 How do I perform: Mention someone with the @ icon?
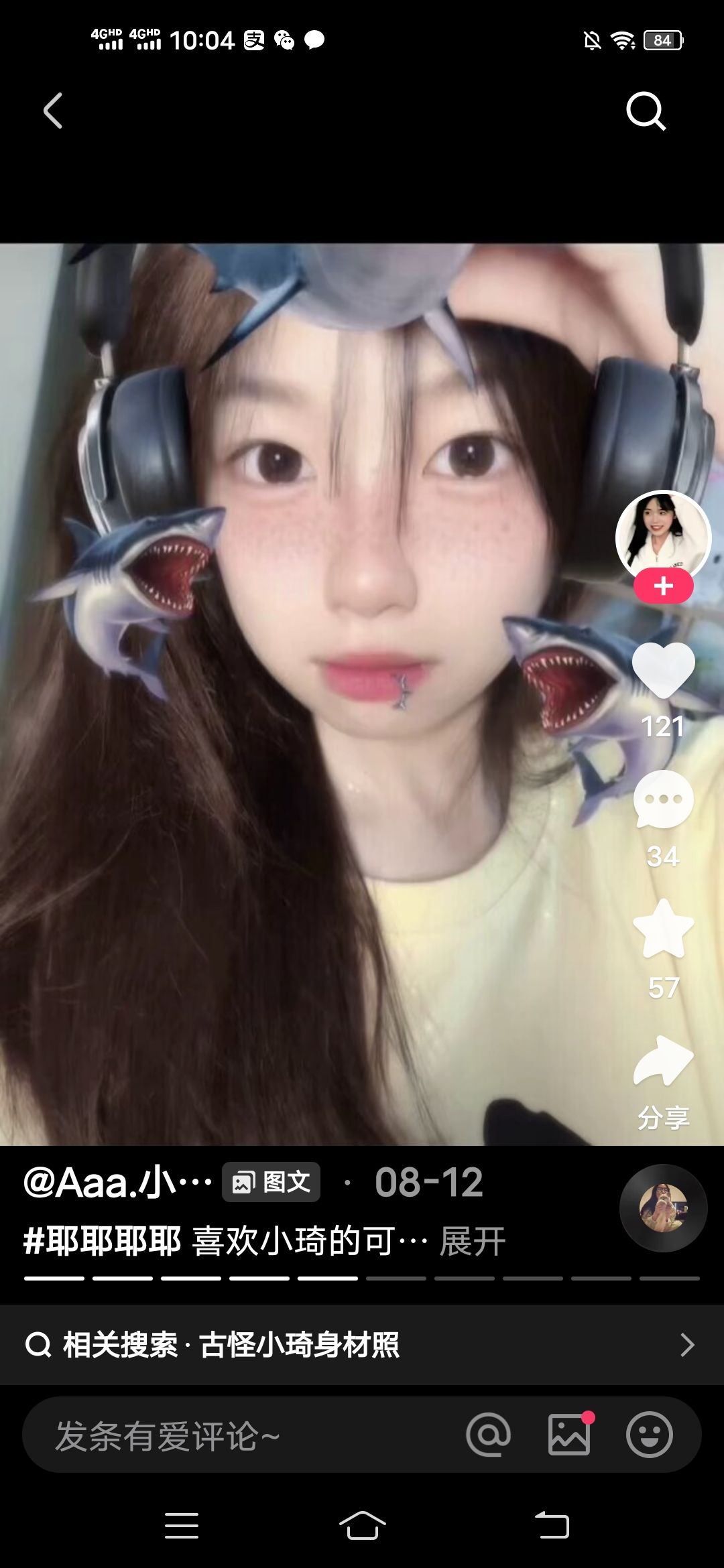488,1435
